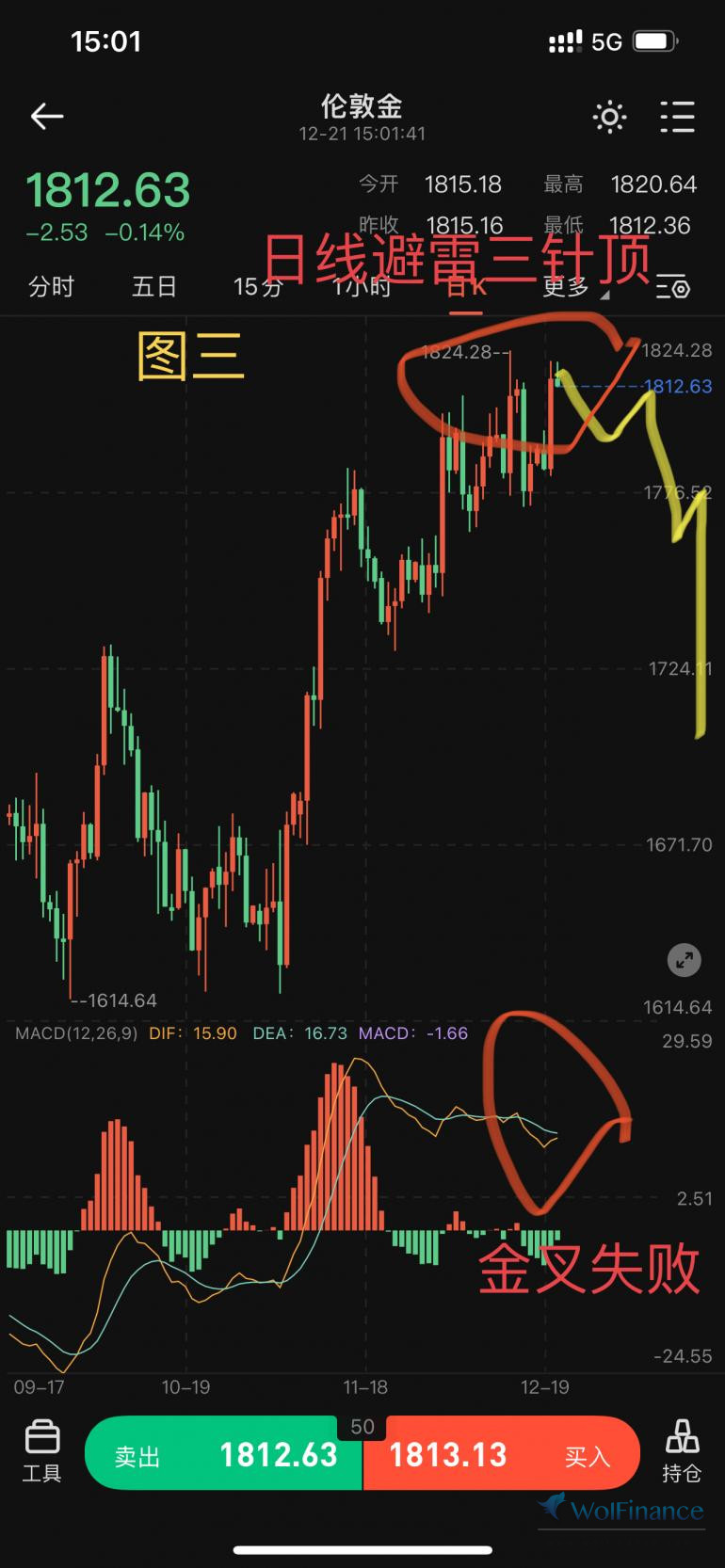
Task: Switch to the 五日 chart tab
Action: 154,287
